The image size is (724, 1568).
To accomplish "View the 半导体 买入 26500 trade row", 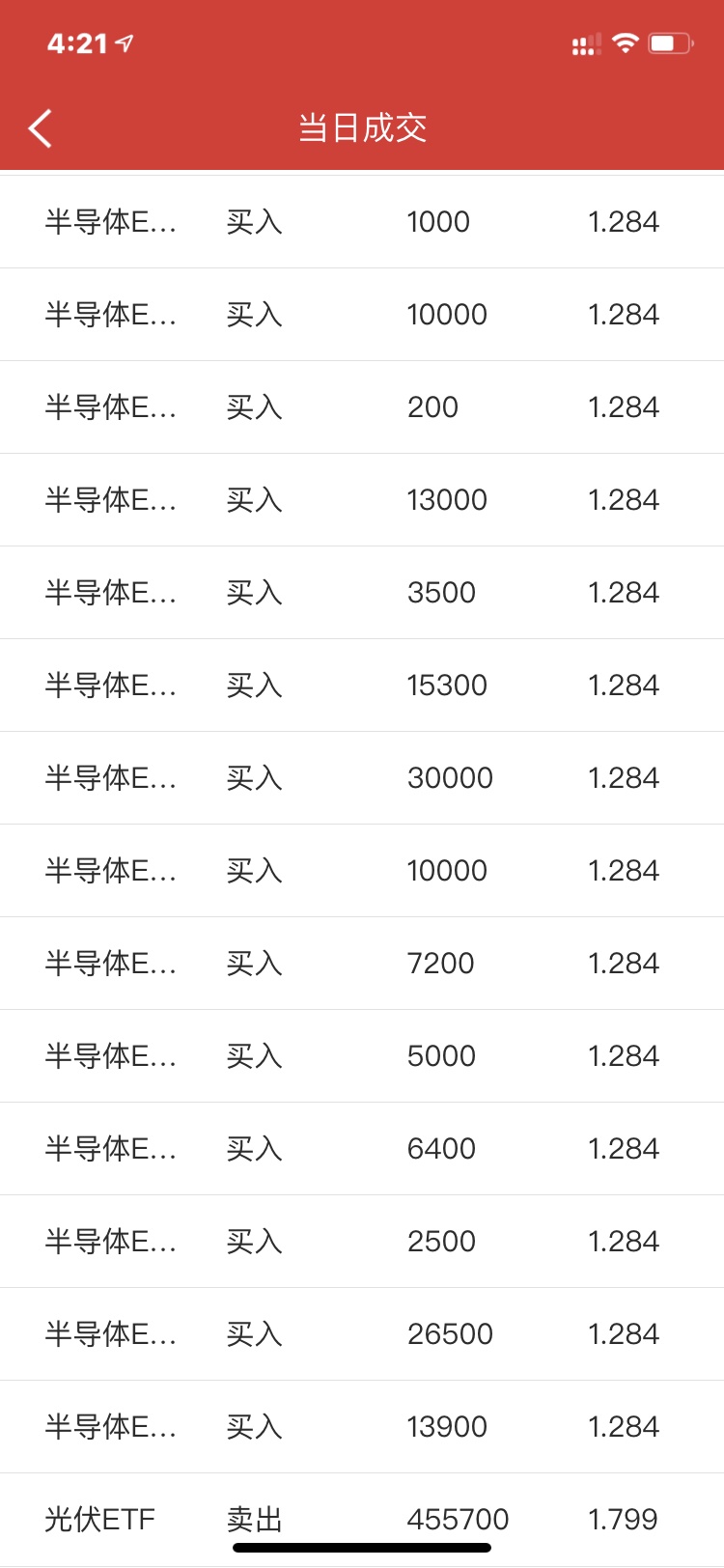I will [362, 1334].
